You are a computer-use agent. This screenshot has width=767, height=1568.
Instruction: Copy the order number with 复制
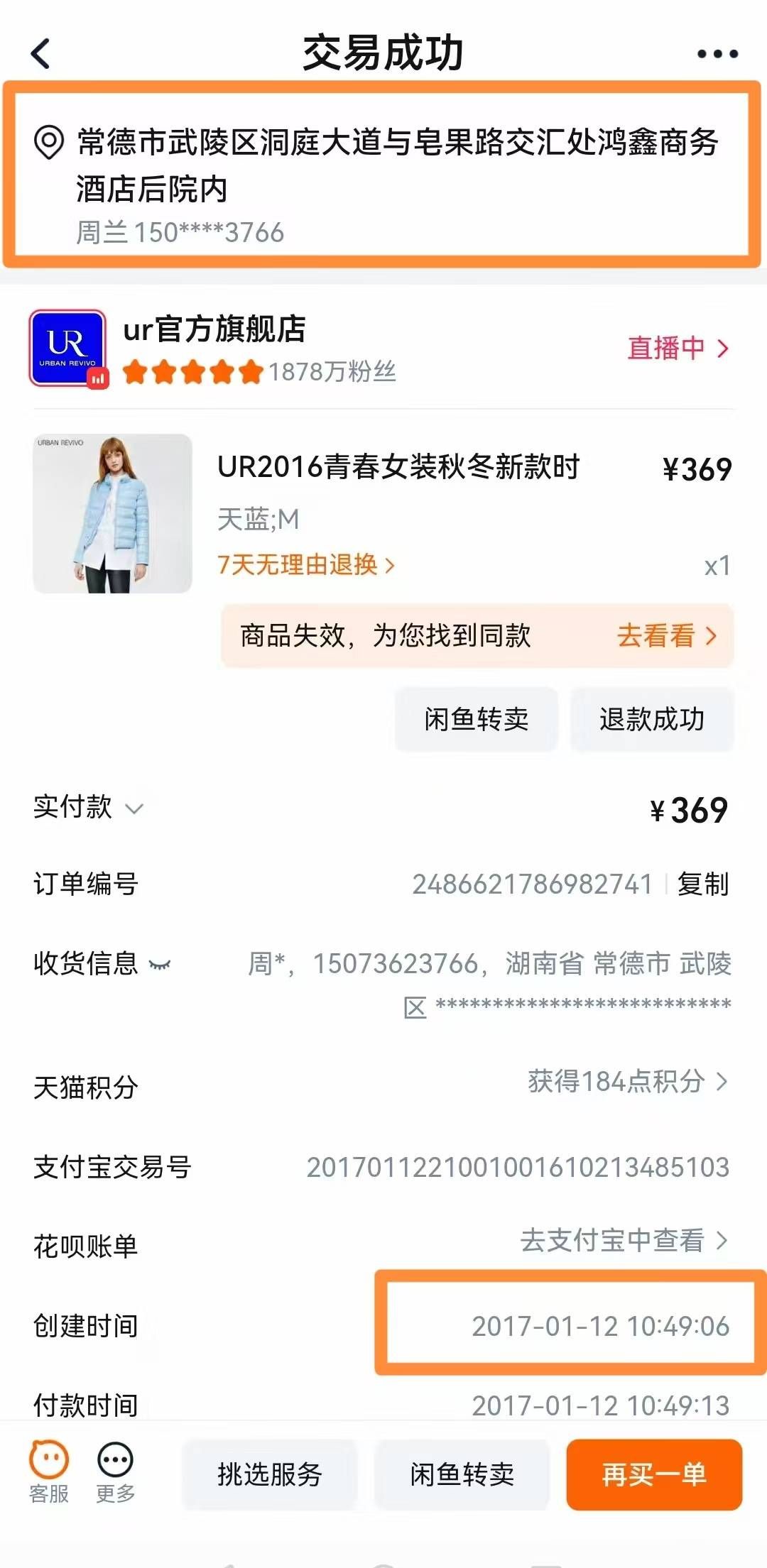click(x=702, y=884)
